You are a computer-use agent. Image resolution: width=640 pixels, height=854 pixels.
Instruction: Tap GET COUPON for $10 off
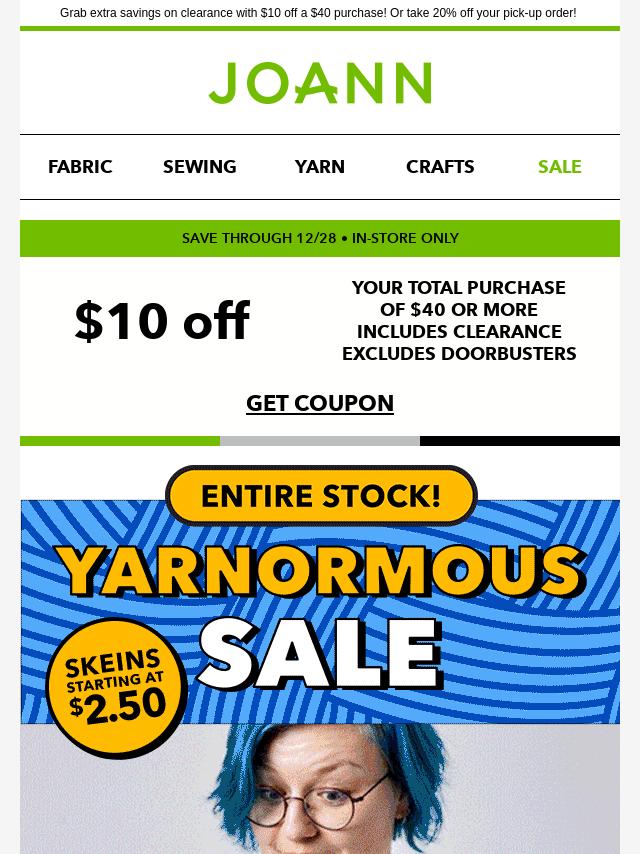pyautogui.click(x=320, y=403)
